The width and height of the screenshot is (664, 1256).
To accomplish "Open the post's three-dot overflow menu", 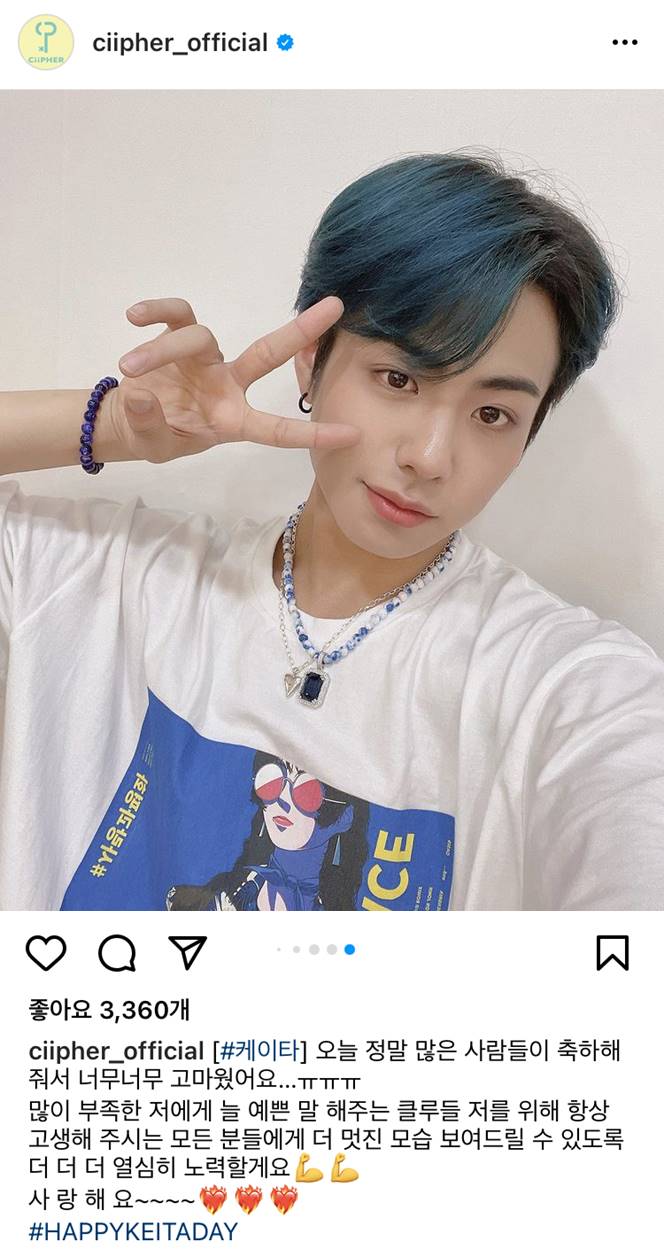I will [624, 43].
